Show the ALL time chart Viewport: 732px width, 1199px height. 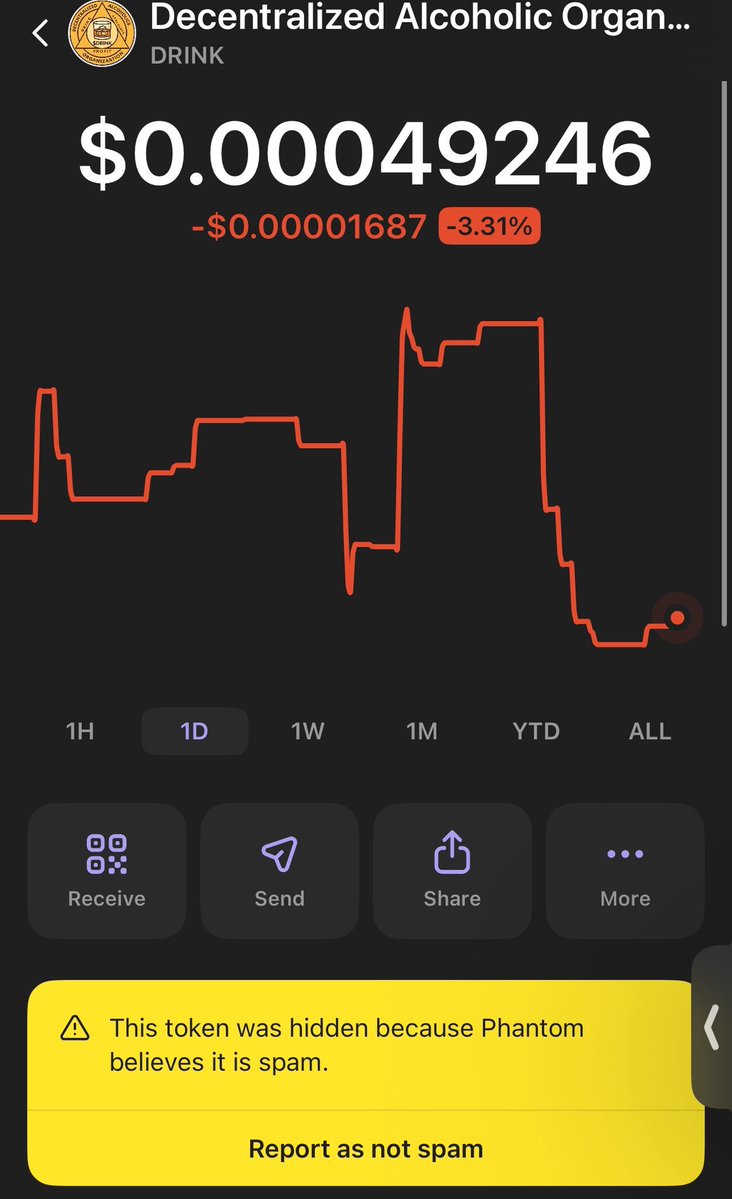pyautogui.click(x=649, y=732)
